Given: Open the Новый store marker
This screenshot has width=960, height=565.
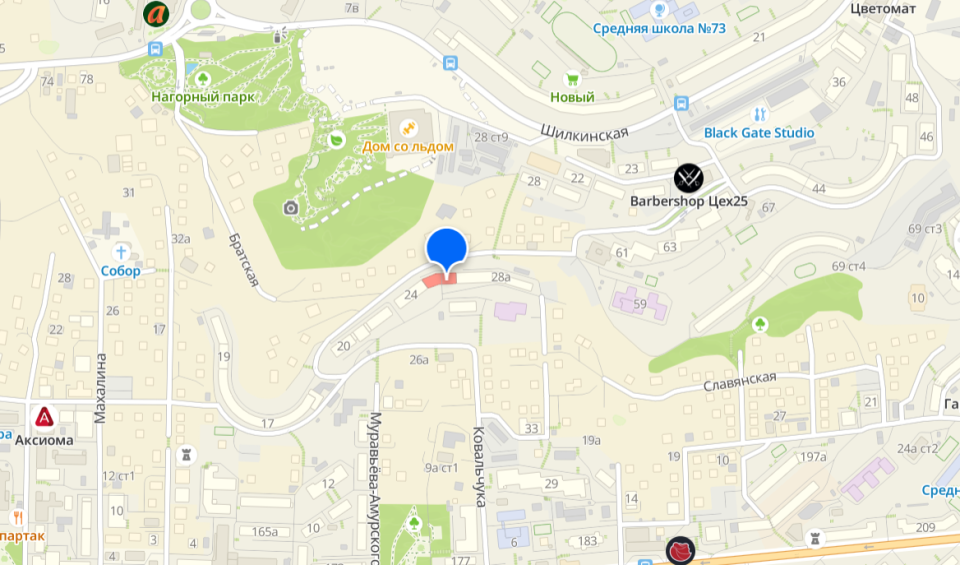Looking at the screenshot, I should pyautogui.click(x=572, y=79).
